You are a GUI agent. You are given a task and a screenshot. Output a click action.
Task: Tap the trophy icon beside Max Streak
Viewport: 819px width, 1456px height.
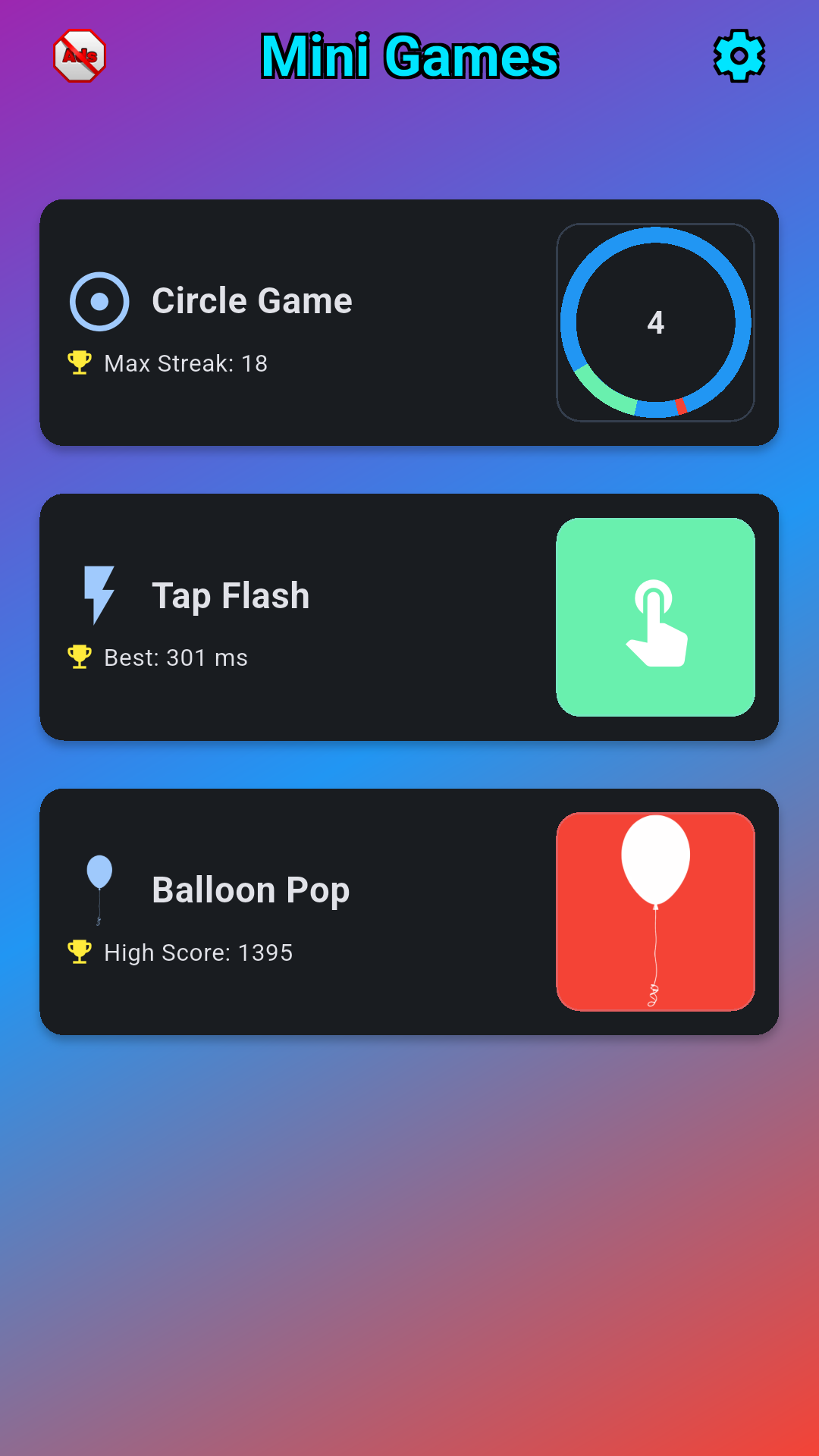pyautogui.click(x=79, y=362)
